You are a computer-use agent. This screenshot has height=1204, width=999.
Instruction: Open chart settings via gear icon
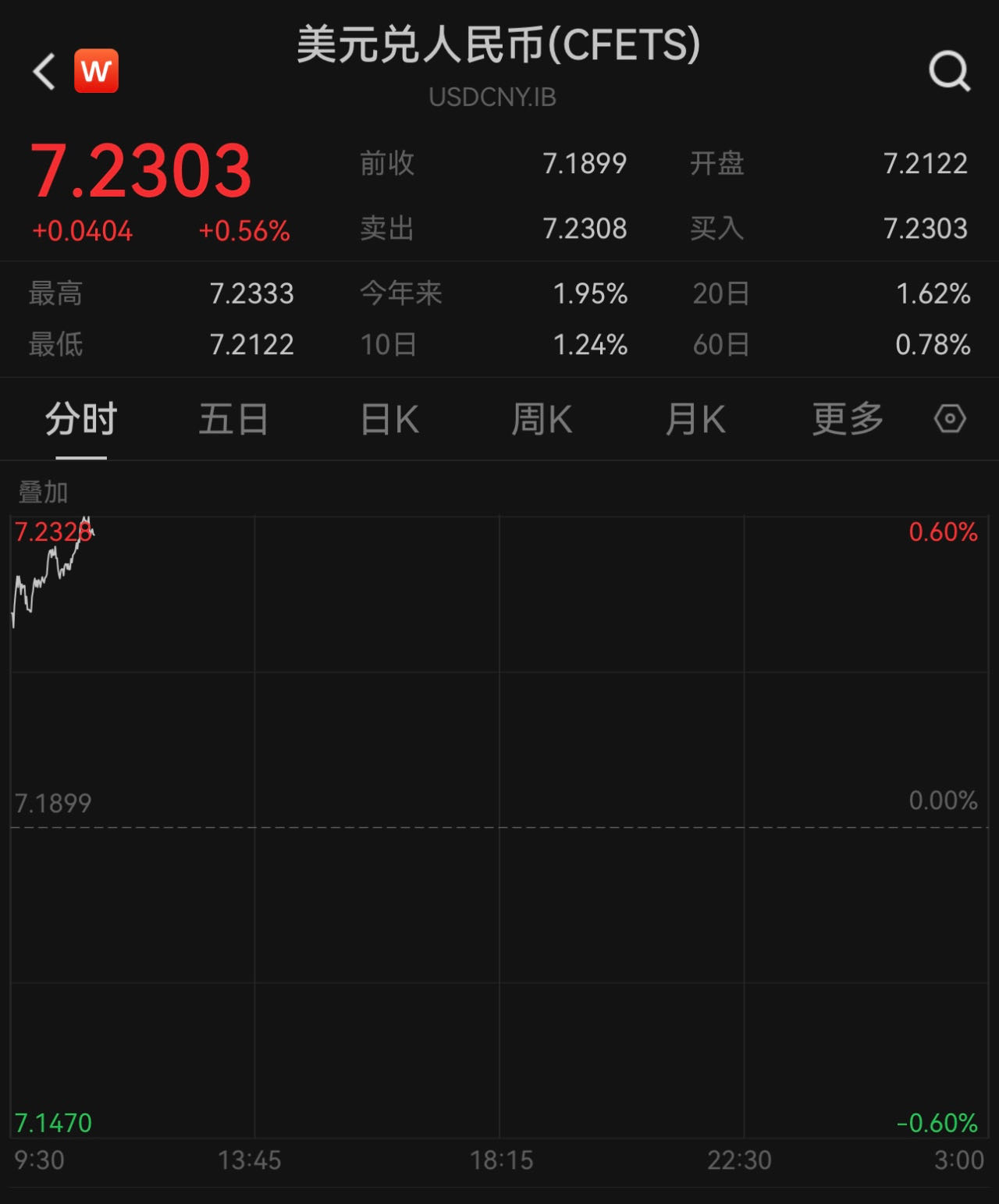pos(951,419)
